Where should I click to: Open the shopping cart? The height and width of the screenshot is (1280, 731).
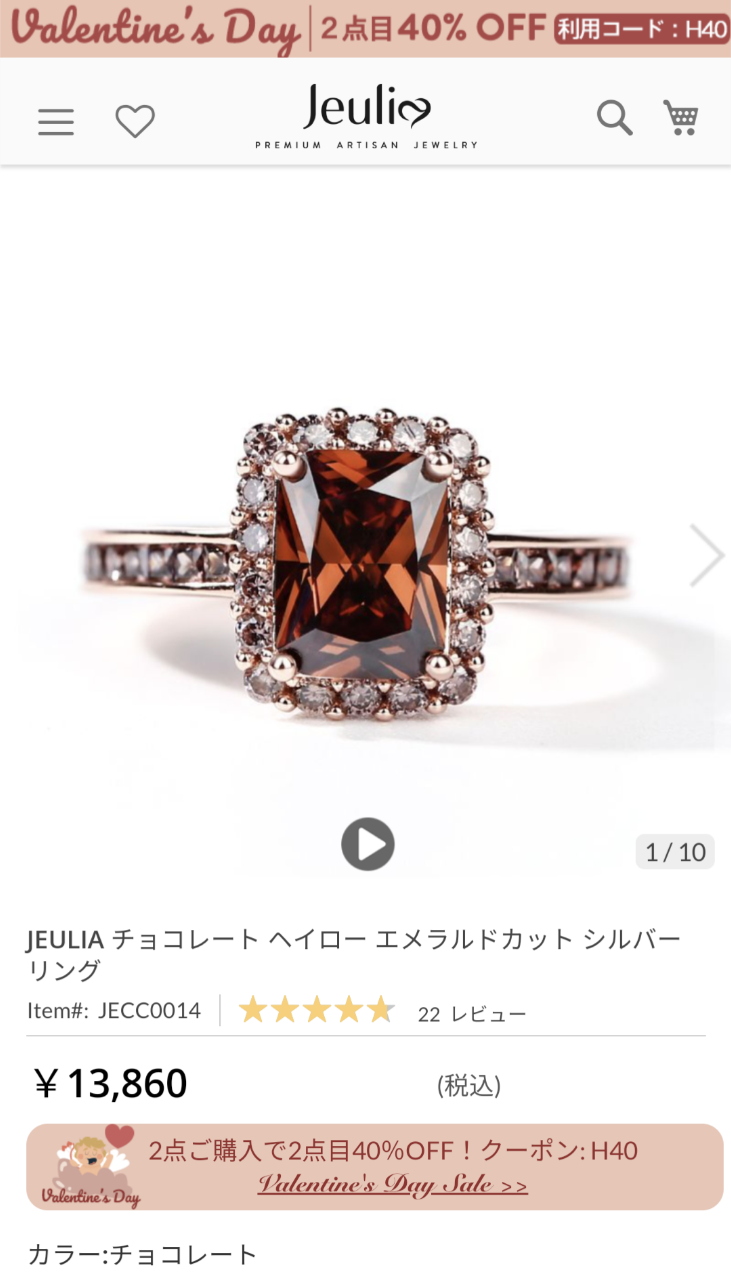pyautogui.click(x=681, y=118)
